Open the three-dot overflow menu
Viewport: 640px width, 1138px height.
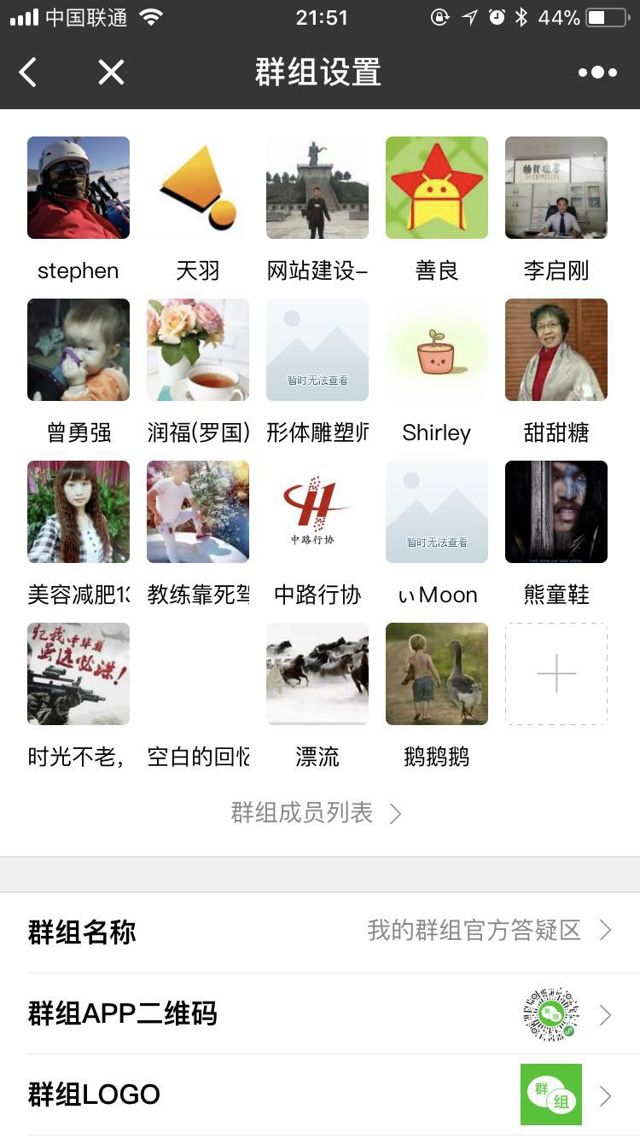tap(597, 72)
